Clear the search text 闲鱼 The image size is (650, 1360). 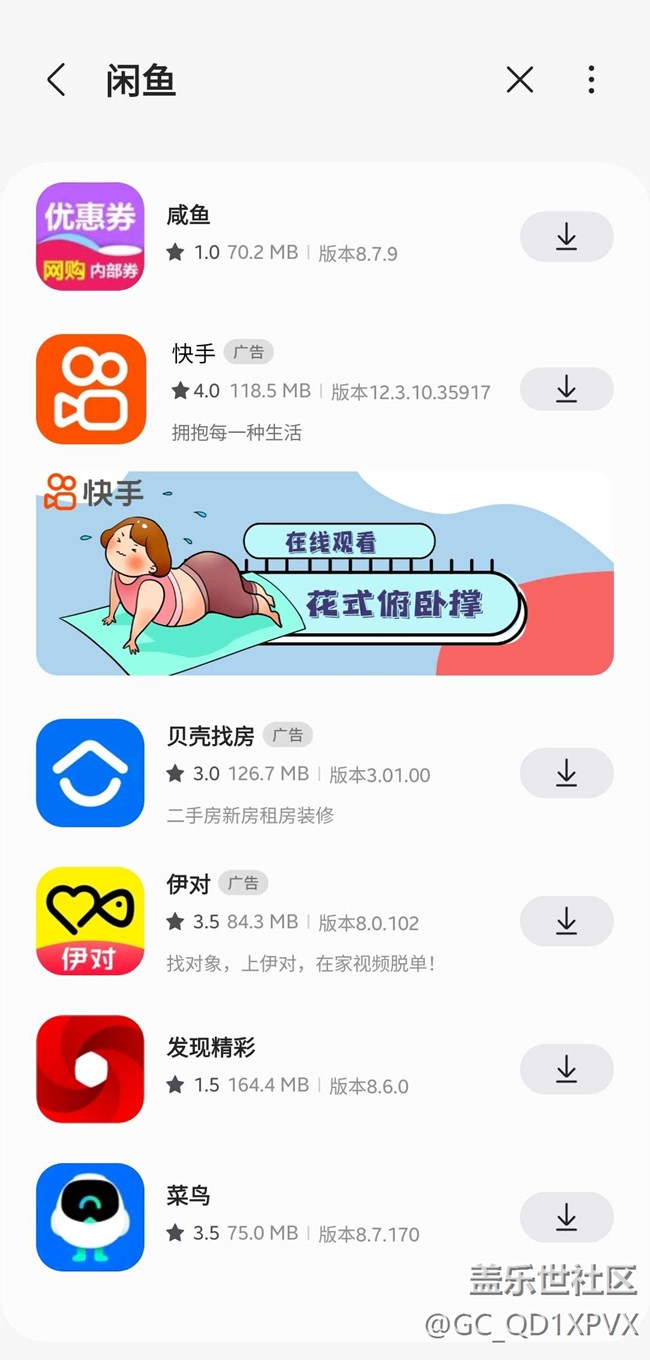tap(520, 80)
